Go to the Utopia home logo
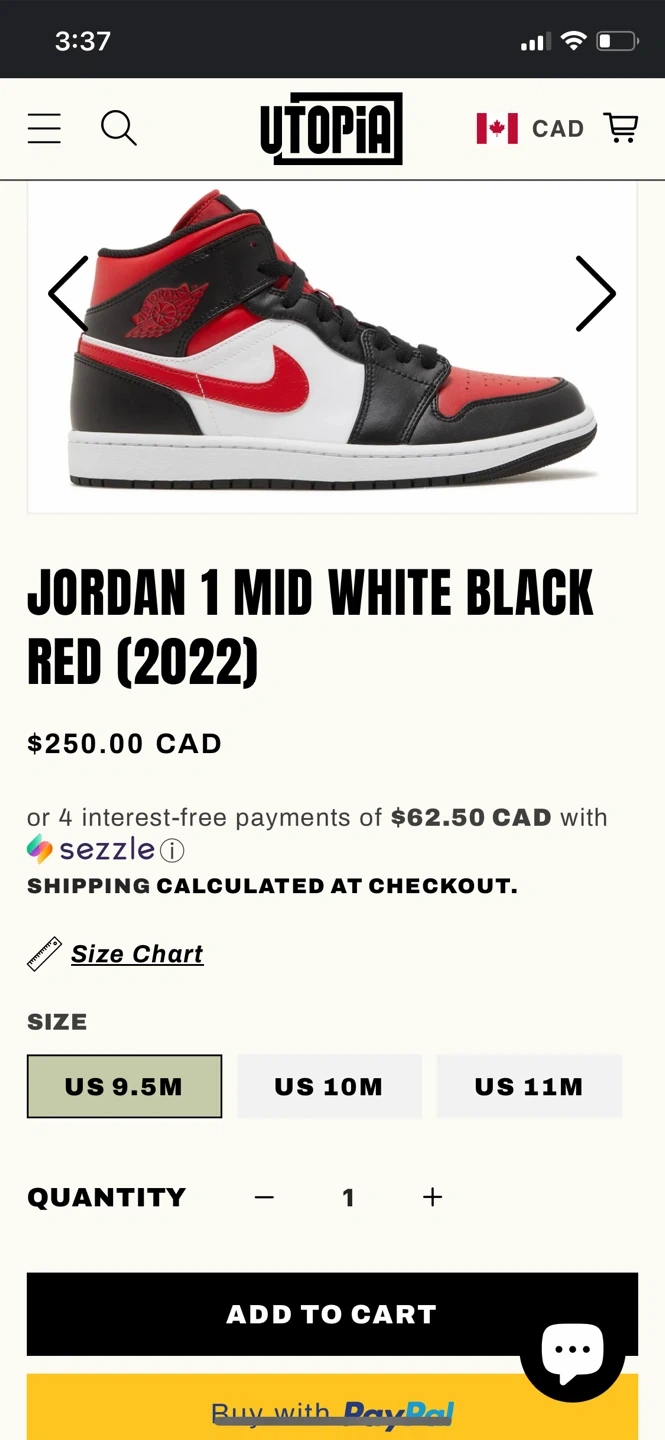The image size is (665, 1440). coord(331,128)
